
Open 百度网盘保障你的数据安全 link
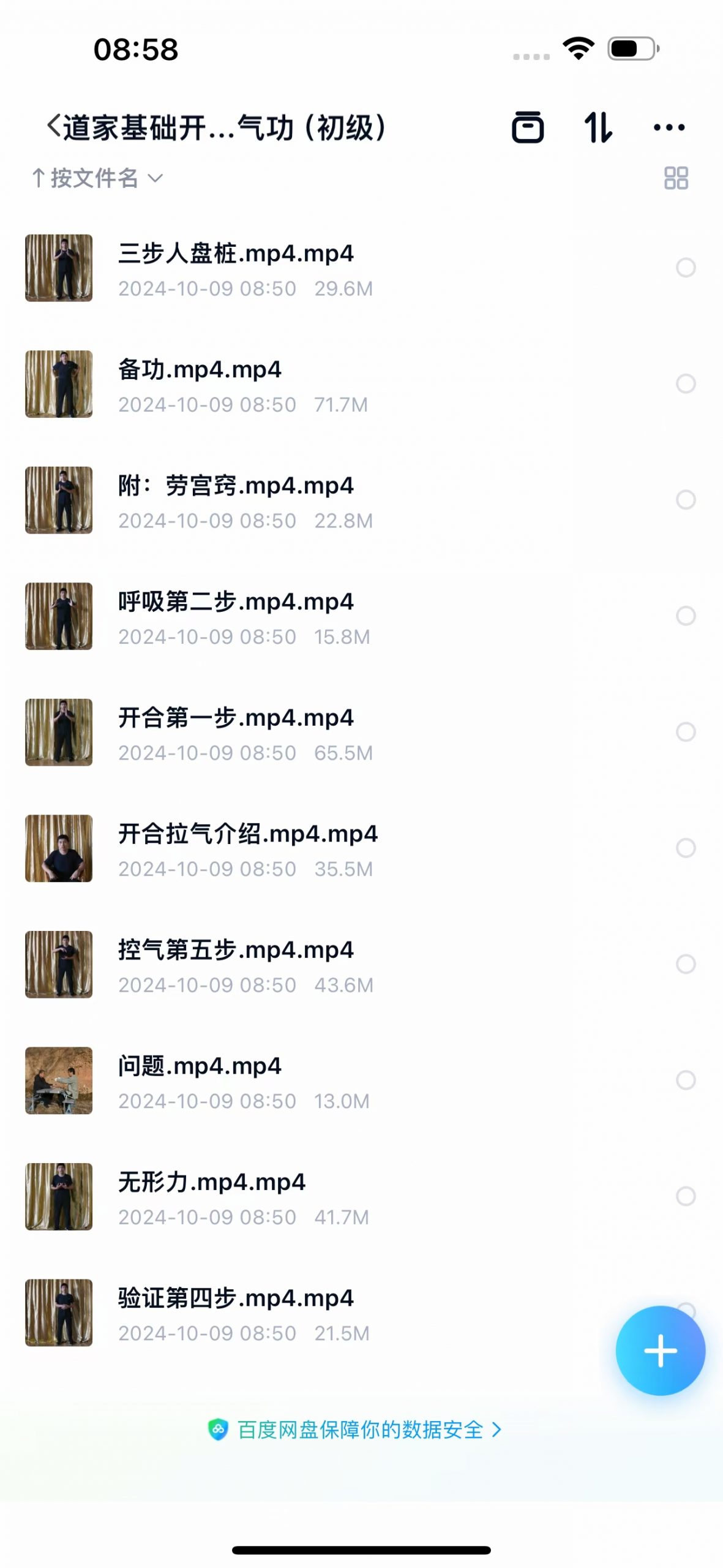[360, 1430]
